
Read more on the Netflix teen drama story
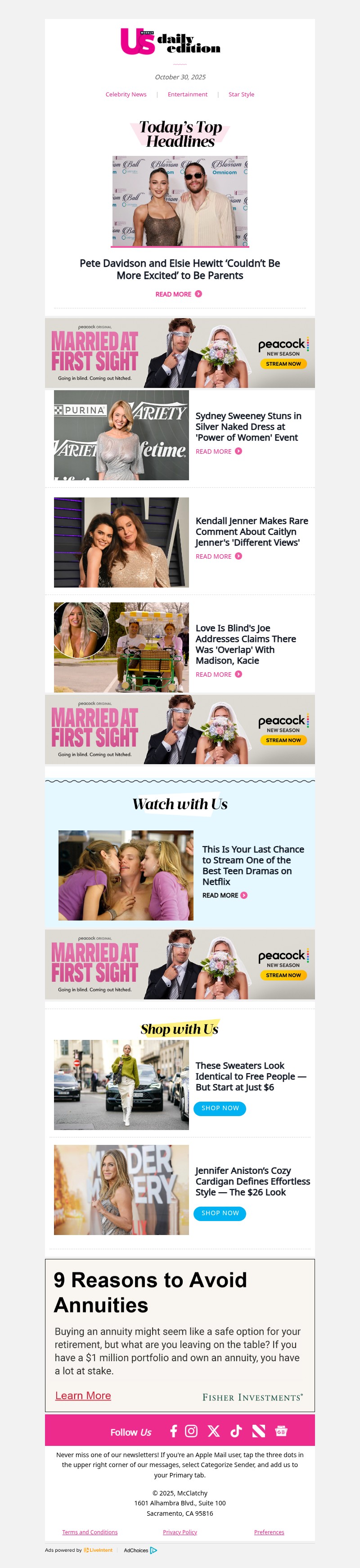225,895
